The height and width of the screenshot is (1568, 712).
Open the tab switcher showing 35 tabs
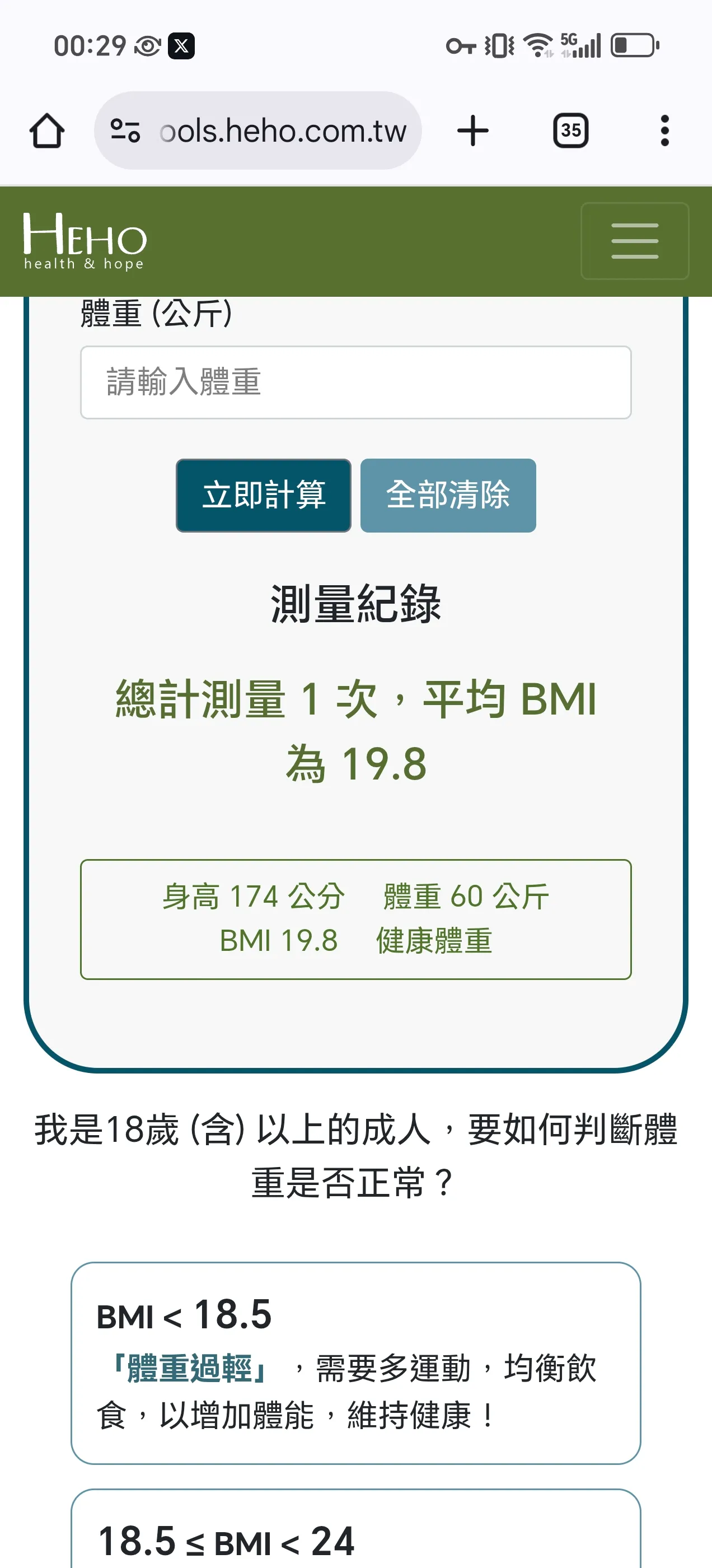[570, 131]
